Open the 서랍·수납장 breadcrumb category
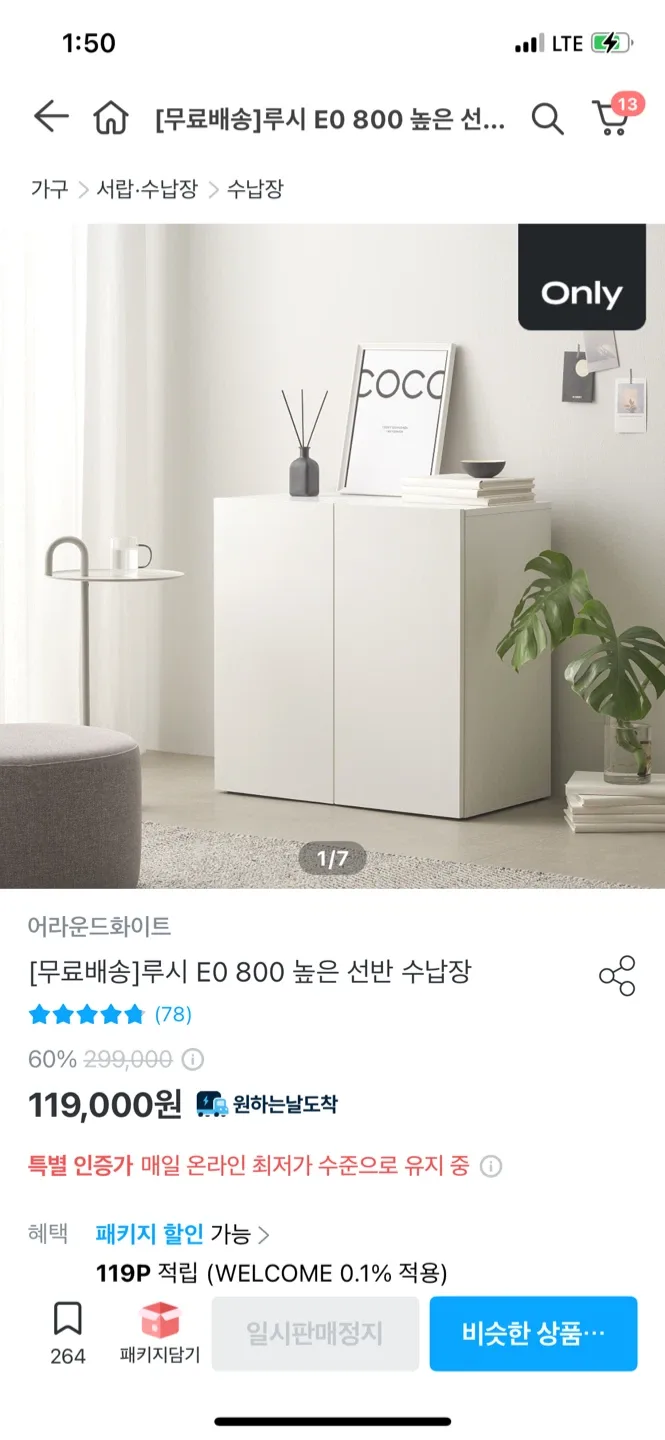This screenshot has width=665, height=1440. (147, 189)
